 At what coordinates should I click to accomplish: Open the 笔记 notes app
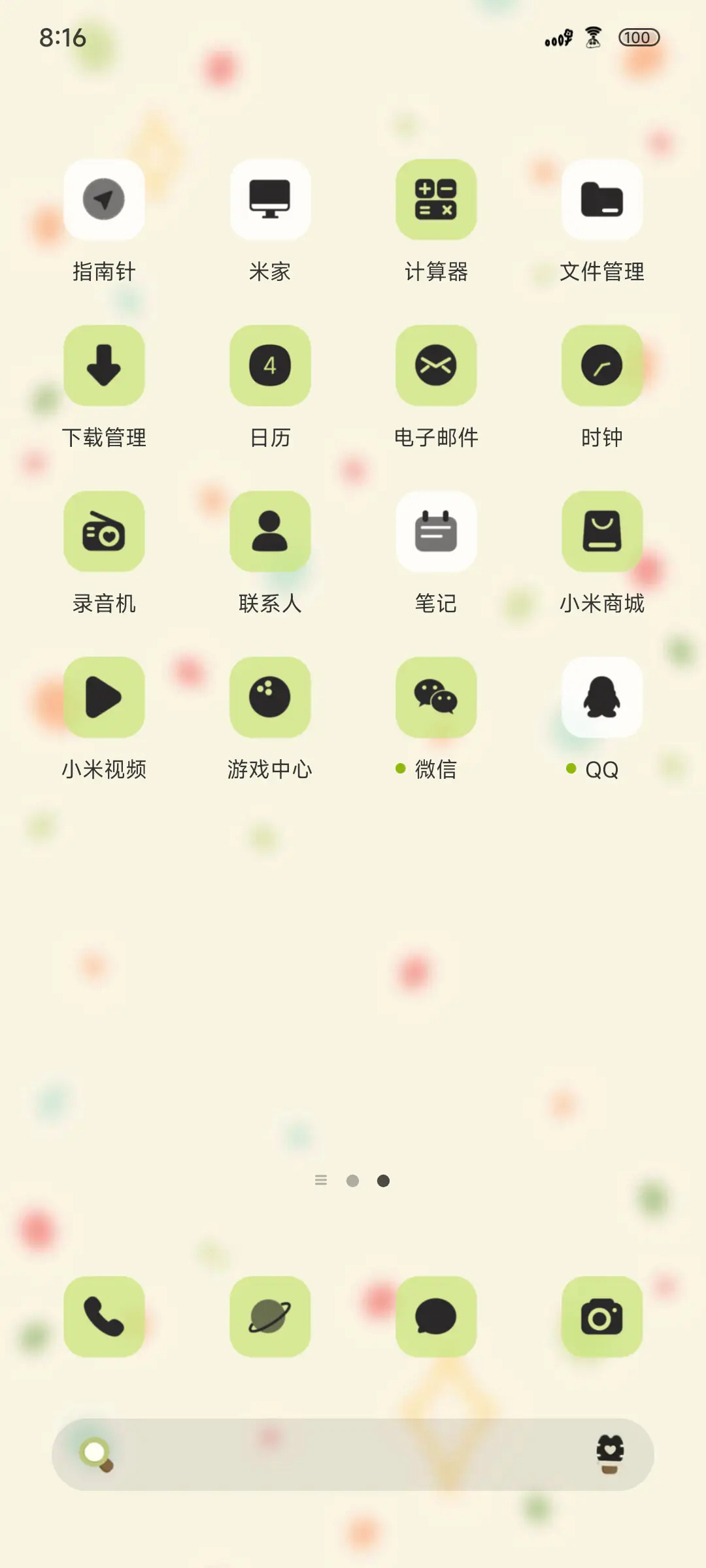pos(436,532)
